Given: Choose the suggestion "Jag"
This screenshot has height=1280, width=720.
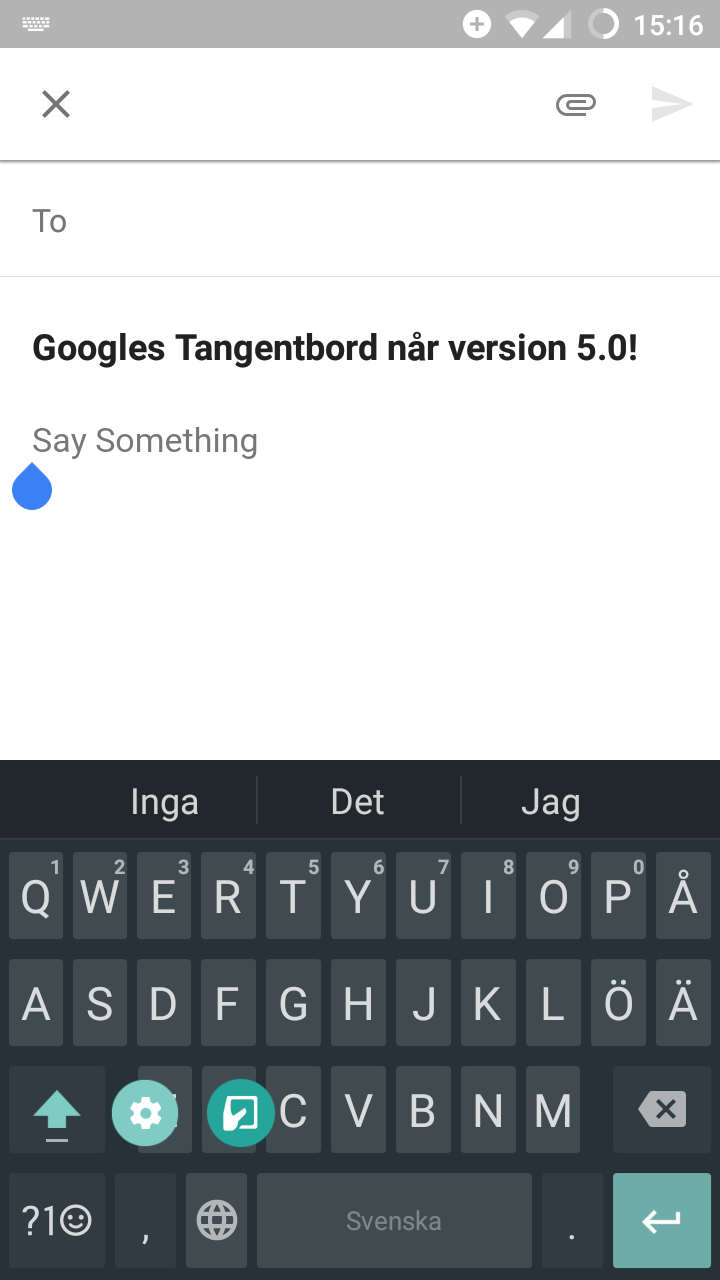Looking at the screenshot, I should 551,802.
